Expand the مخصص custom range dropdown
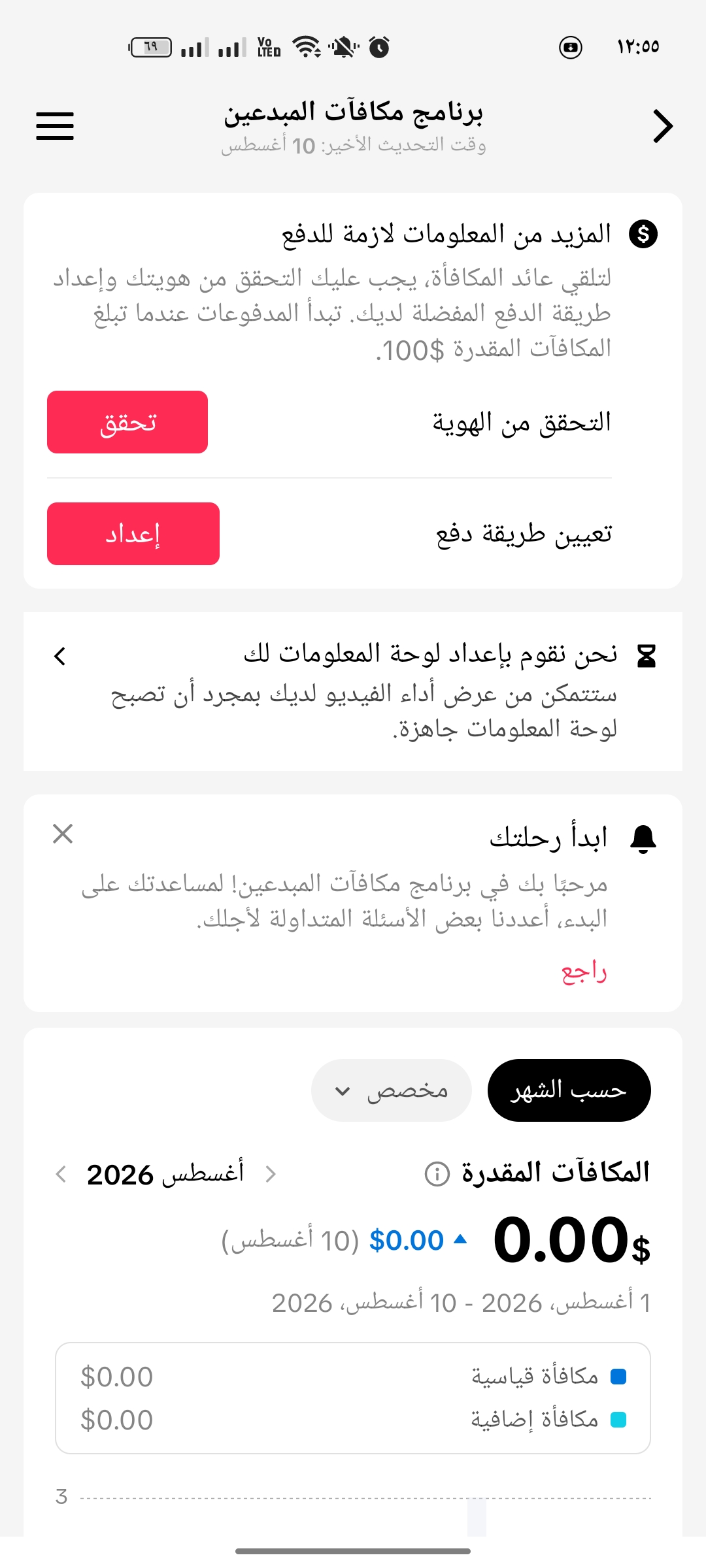The image size is (706, 1568). [x=392, y=1090]
